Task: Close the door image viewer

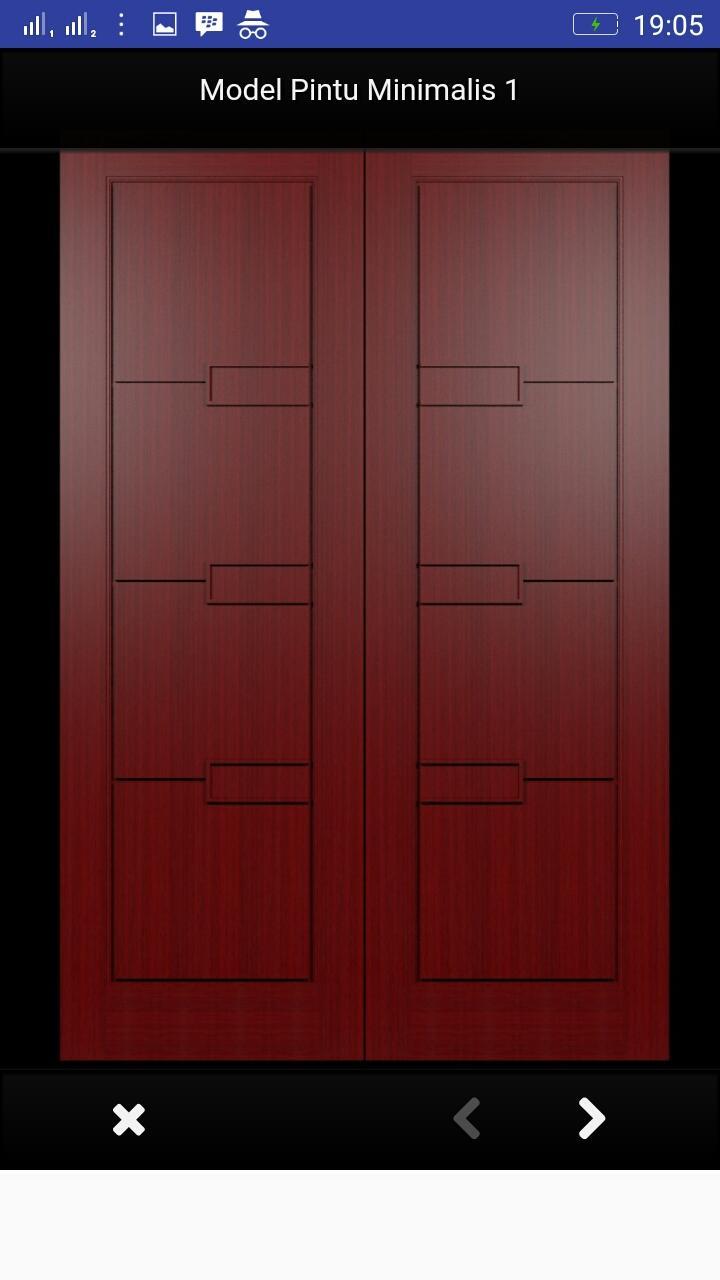Action: tap(129, 1119)
